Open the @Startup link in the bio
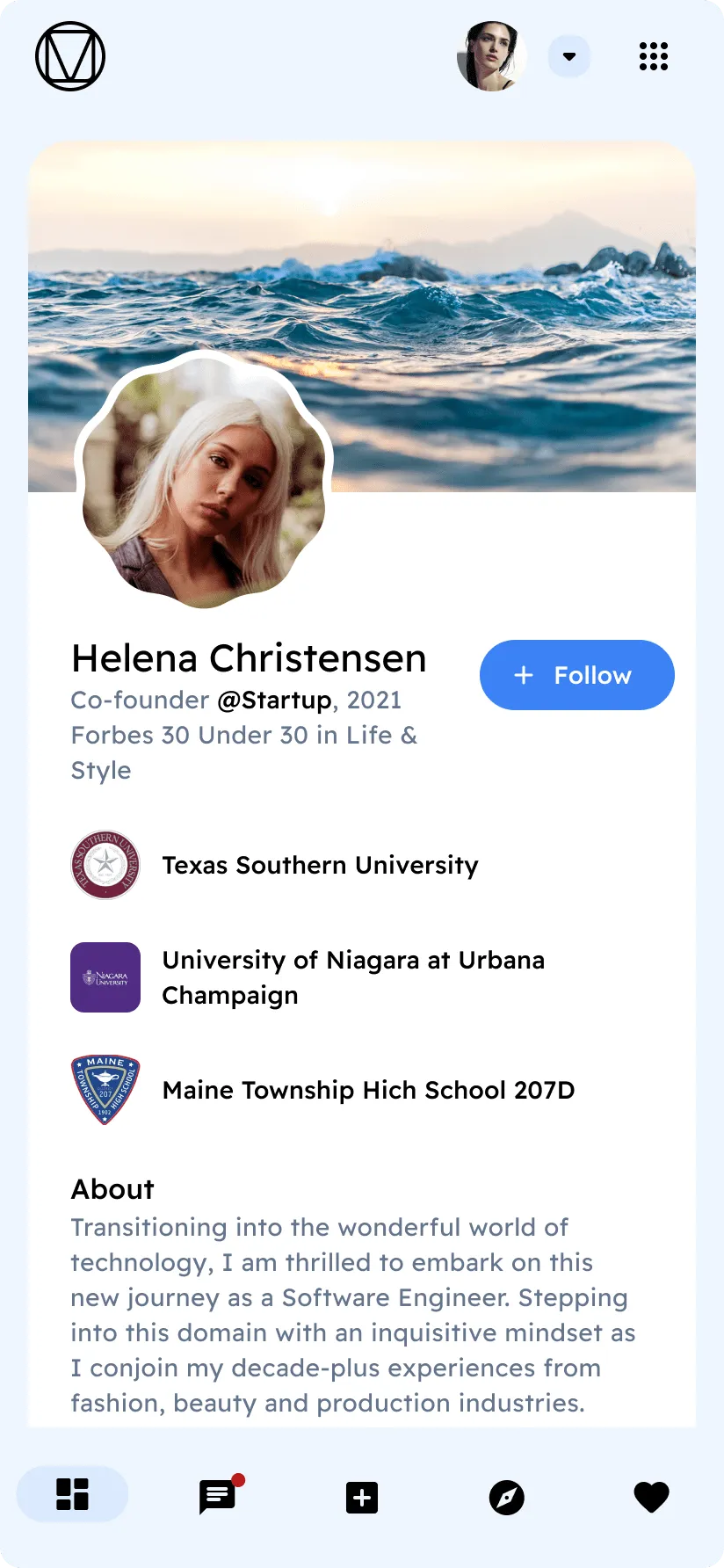Screen dimensions: 724x1568 [x=272, y=700]
